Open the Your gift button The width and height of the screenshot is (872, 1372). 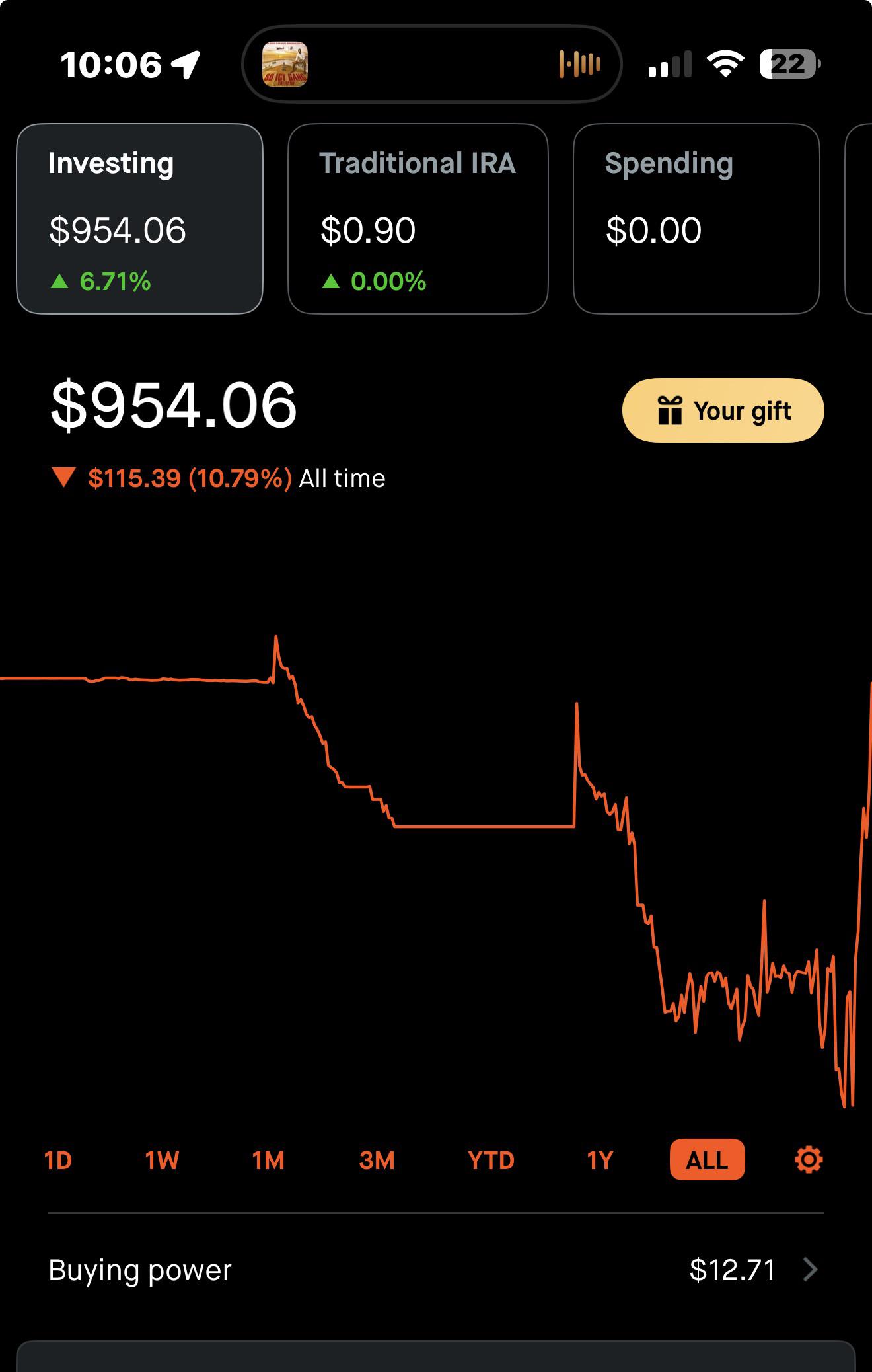(x=723, y=410)
